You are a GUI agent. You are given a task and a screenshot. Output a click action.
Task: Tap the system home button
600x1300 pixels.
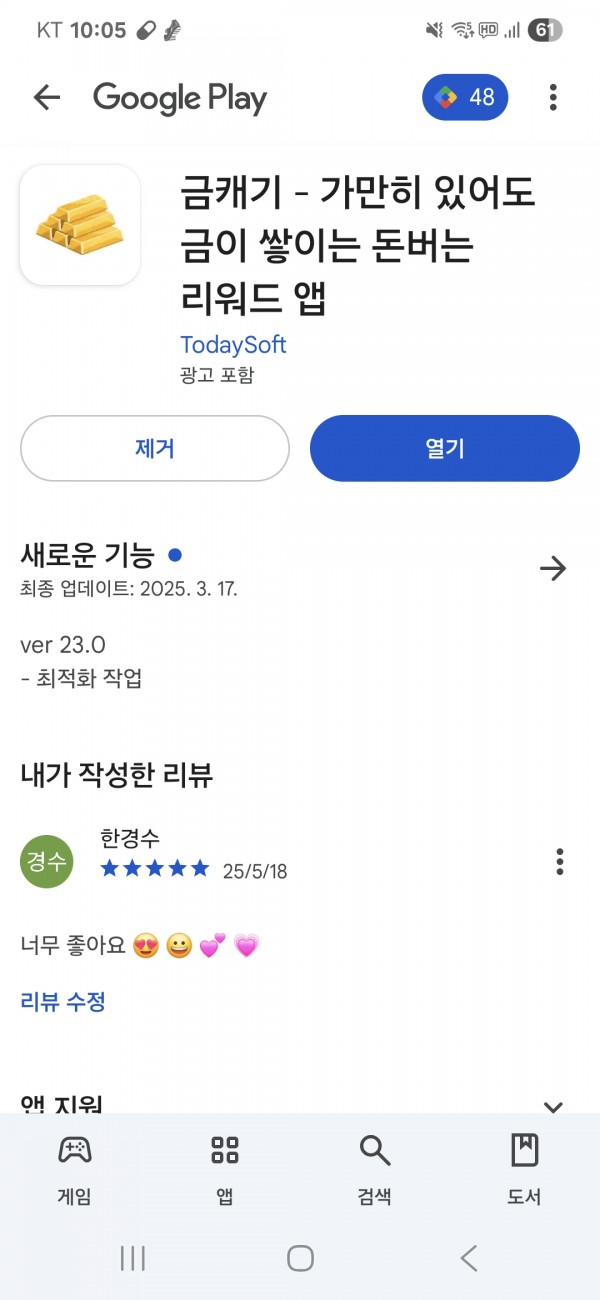(x=300, y=1258)
